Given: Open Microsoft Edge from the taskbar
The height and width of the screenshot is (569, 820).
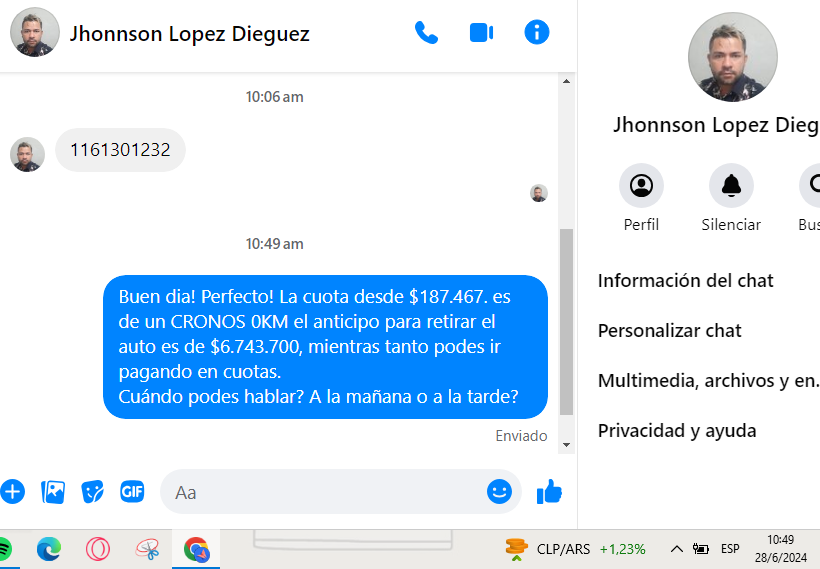Looking at the screenshot, I should pos(48,549).
